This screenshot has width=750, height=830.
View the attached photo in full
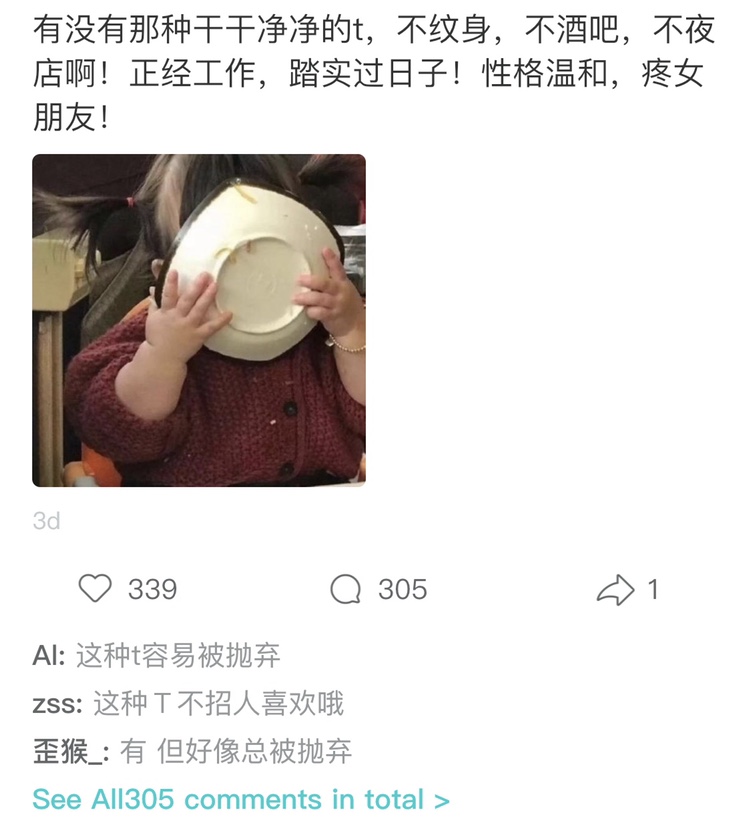point(199,320)
